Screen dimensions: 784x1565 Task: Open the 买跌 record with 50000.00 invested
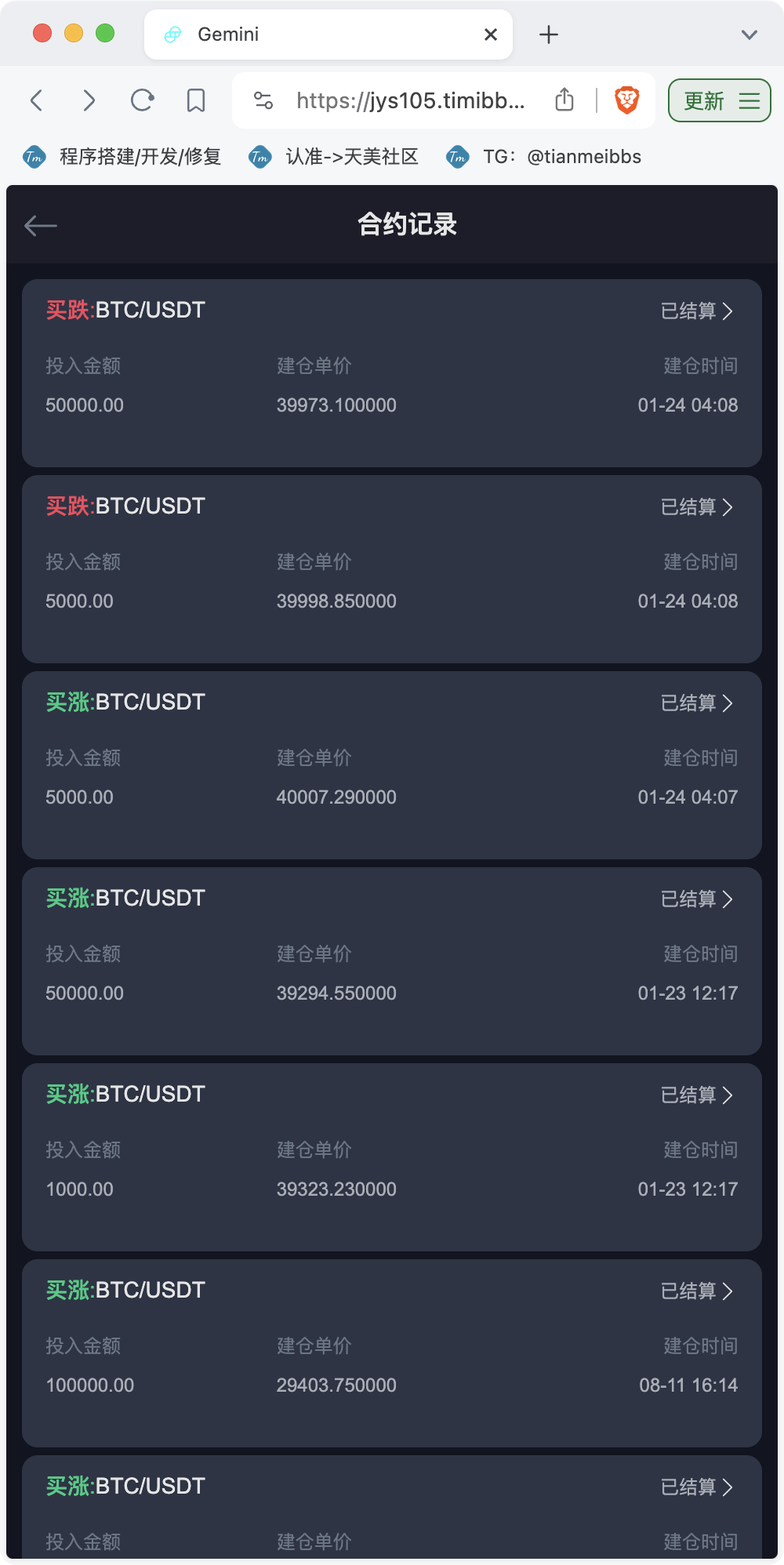392,373
